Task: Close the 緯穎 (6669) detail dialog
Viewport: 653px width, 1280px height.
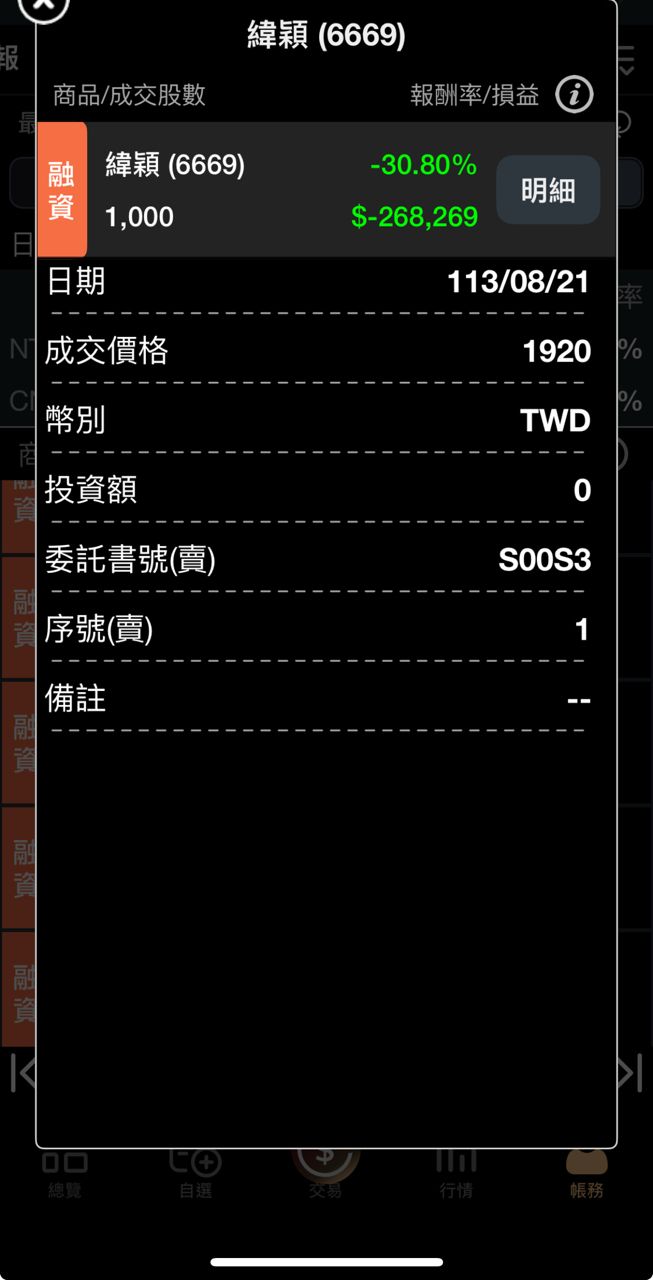Action: click(x=43, y=6)
